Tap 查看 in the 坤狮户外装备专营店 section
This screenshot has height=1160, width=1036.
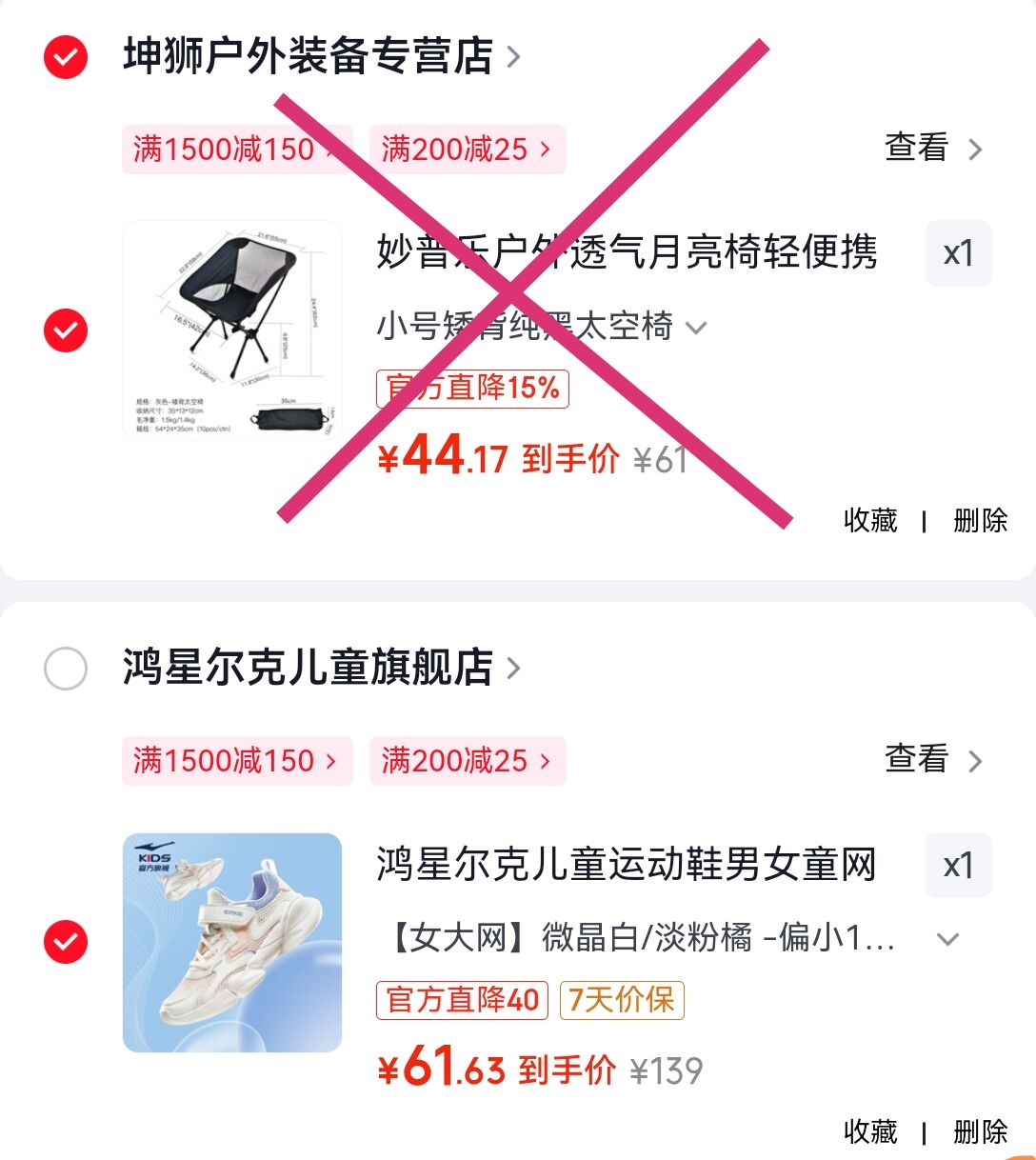pos(932,149)
